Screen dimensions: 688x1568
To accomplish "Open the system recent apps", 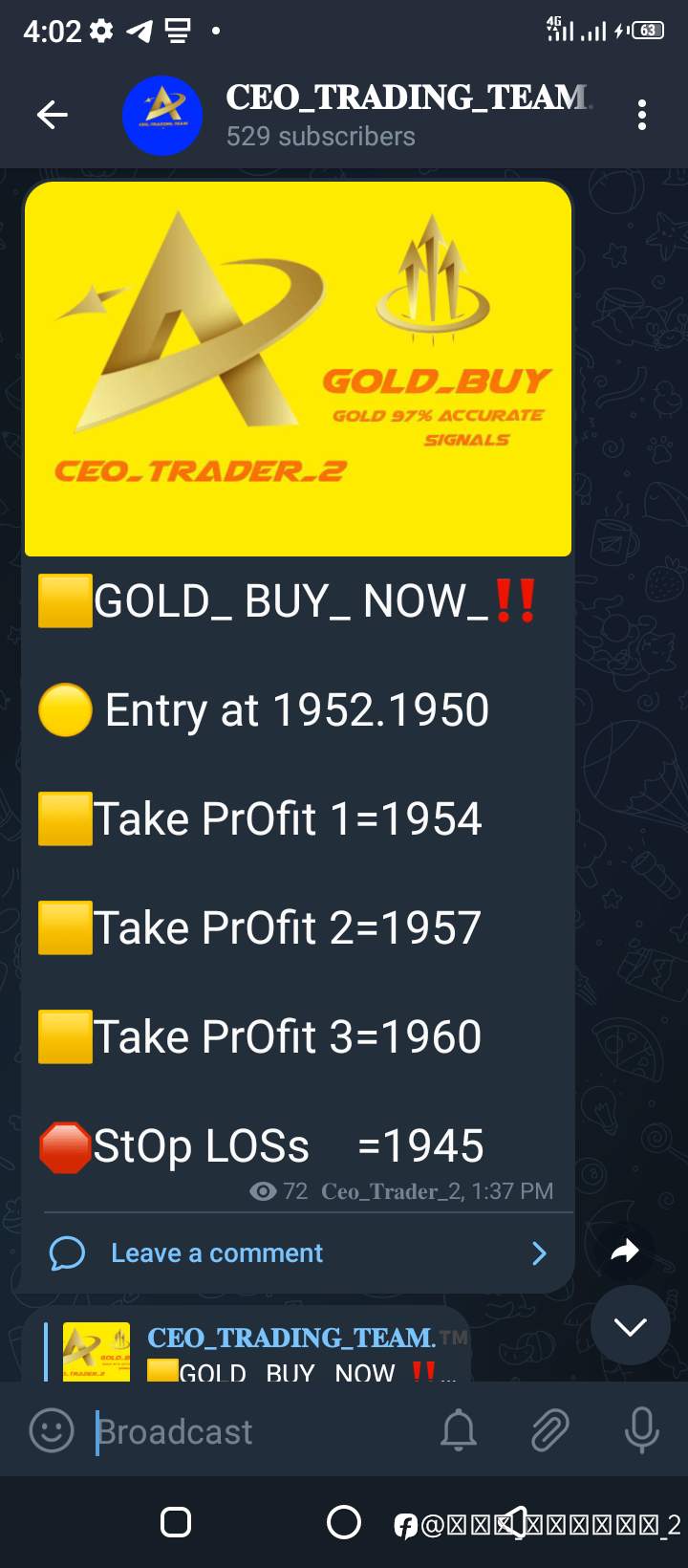I will pos(176,1522).
